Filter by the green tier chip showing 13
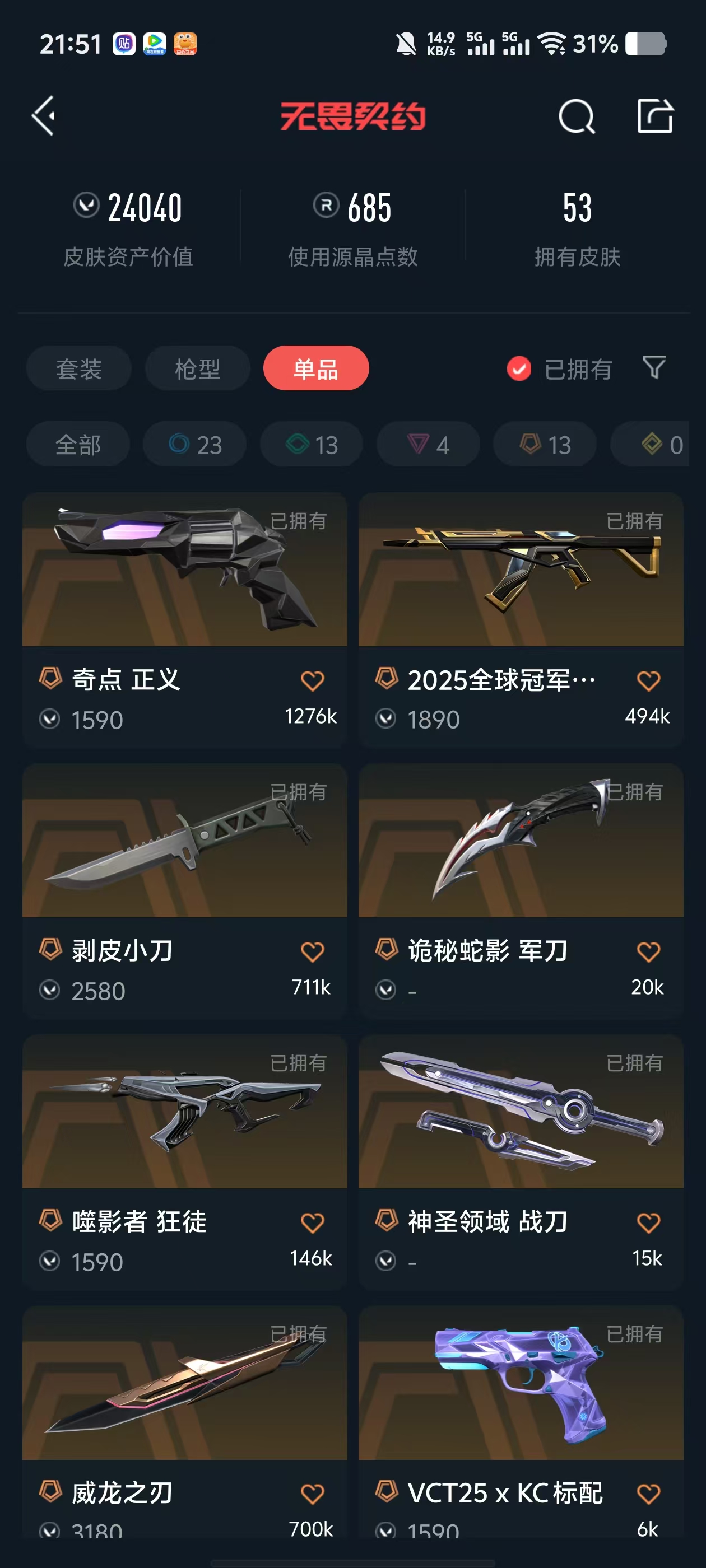Screen dimensions: 706x1568 (x=312, y=444)
